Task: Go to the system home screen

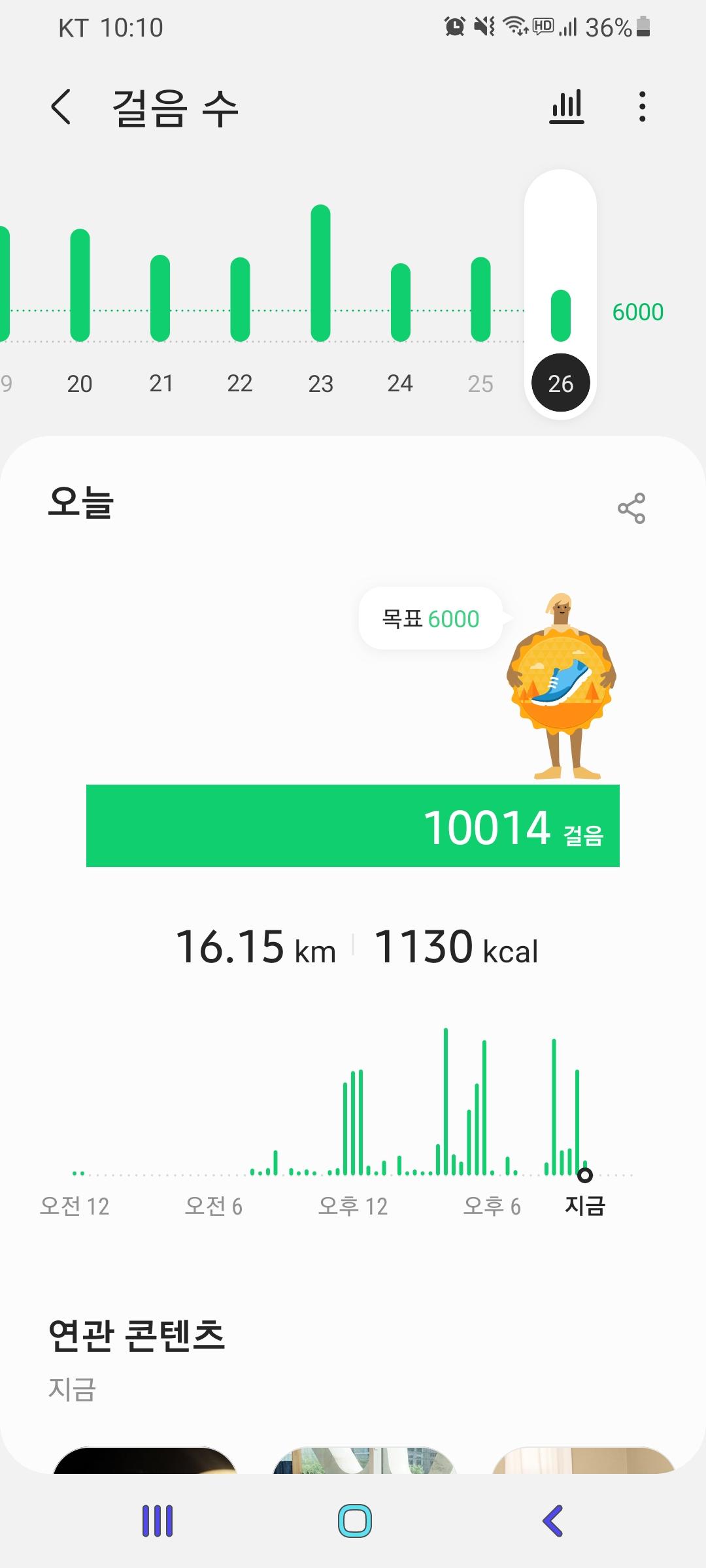Action: (x=355, y=1521)
